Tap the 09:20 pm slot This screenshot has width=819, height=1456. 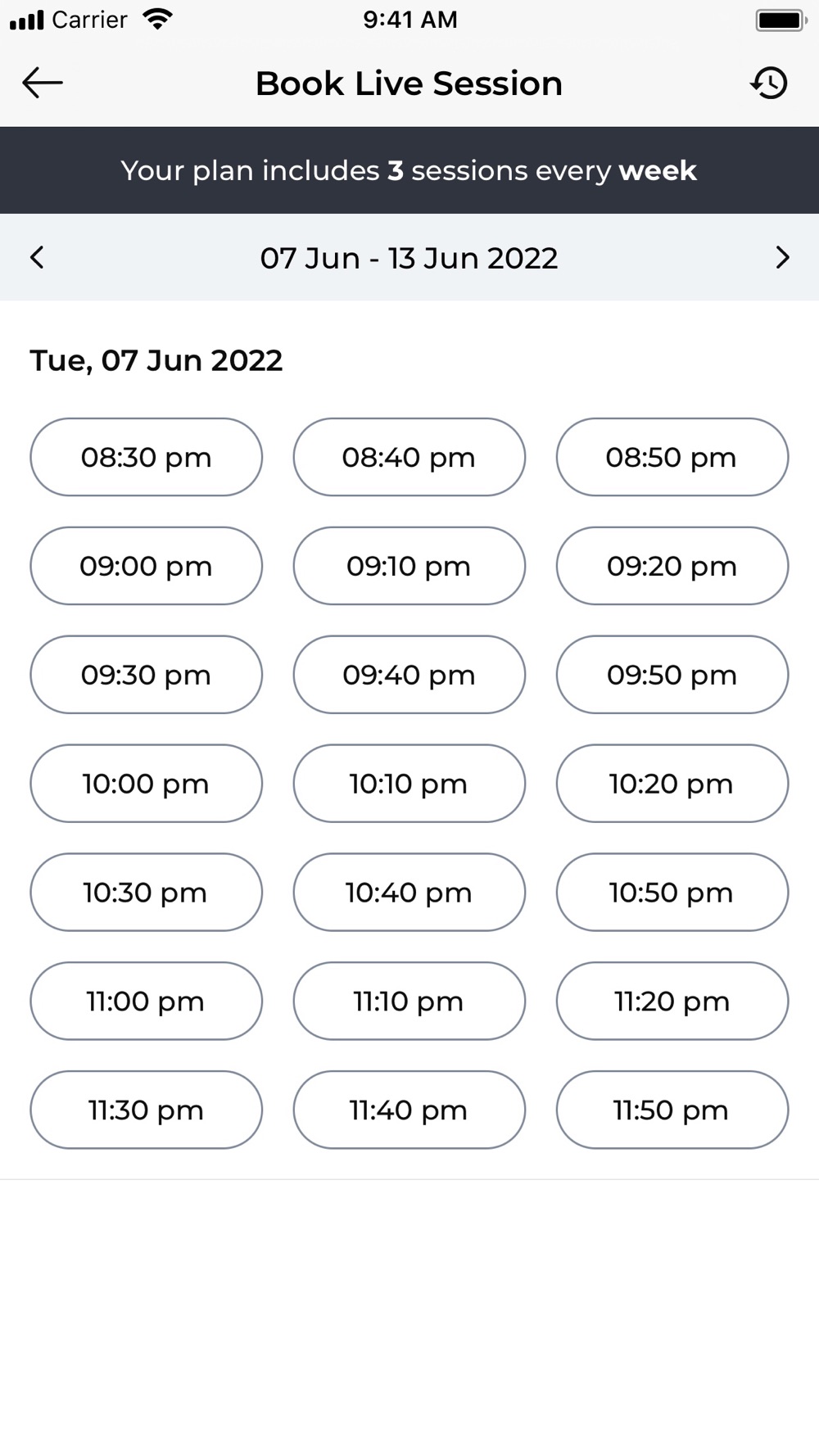[x=672, y=566]
